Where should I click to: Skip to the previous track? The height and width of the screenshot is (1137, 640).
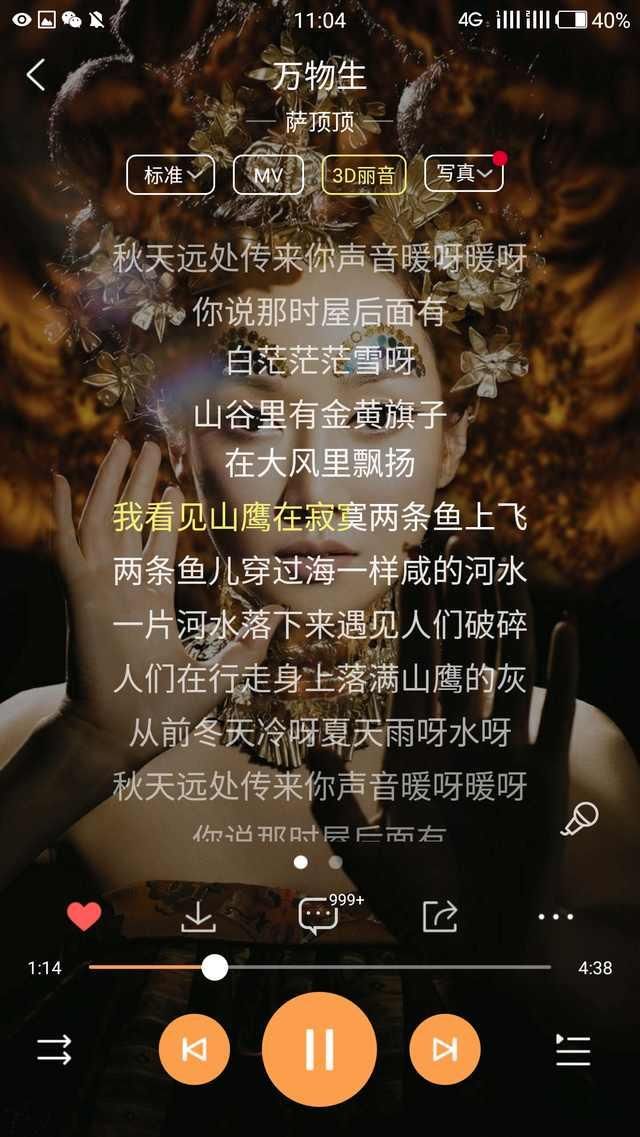(x=194, y=1049)
